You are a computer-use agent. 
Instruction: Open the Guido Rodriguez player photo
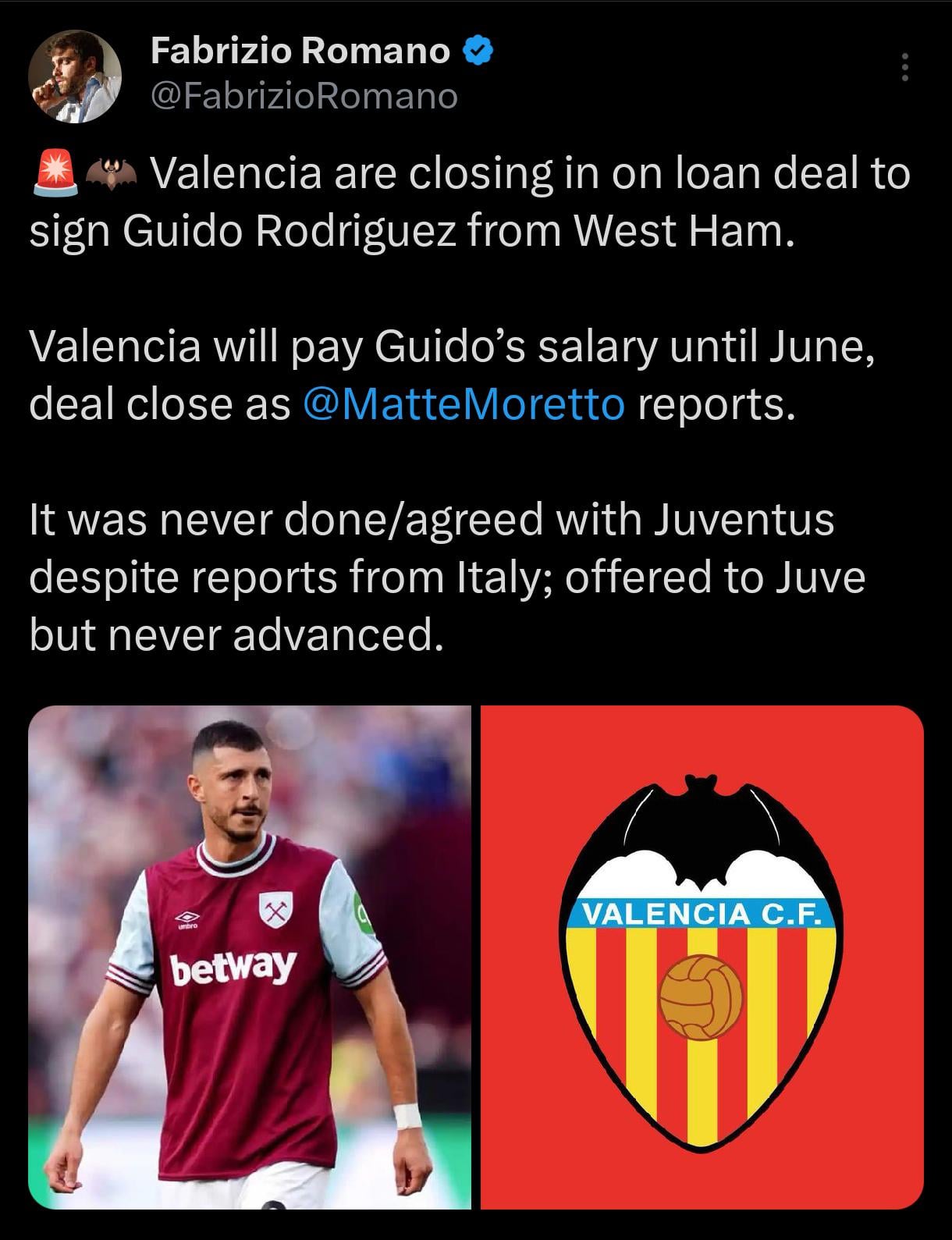(250, 958)
